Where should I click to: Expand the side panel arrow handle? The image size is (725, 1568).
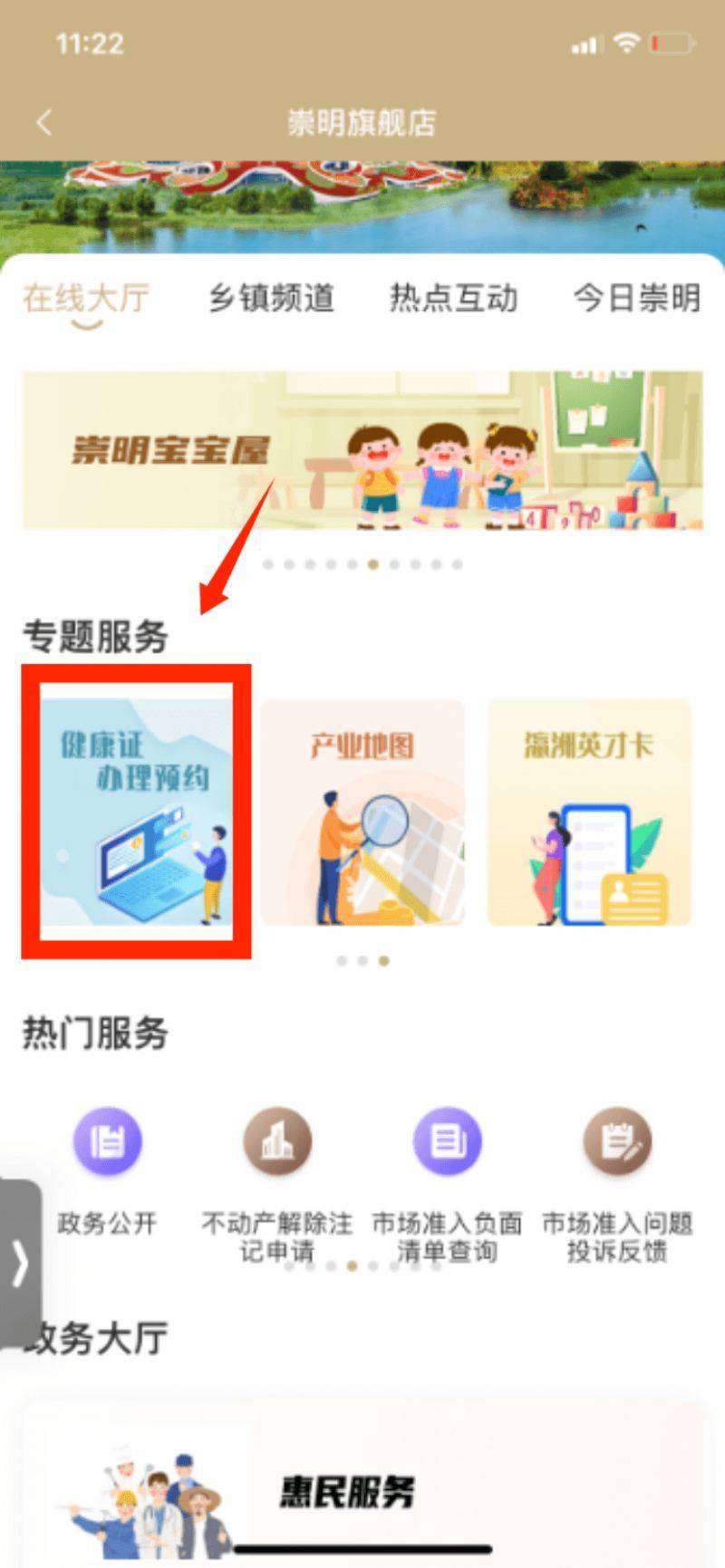(x=19, y=1262)
